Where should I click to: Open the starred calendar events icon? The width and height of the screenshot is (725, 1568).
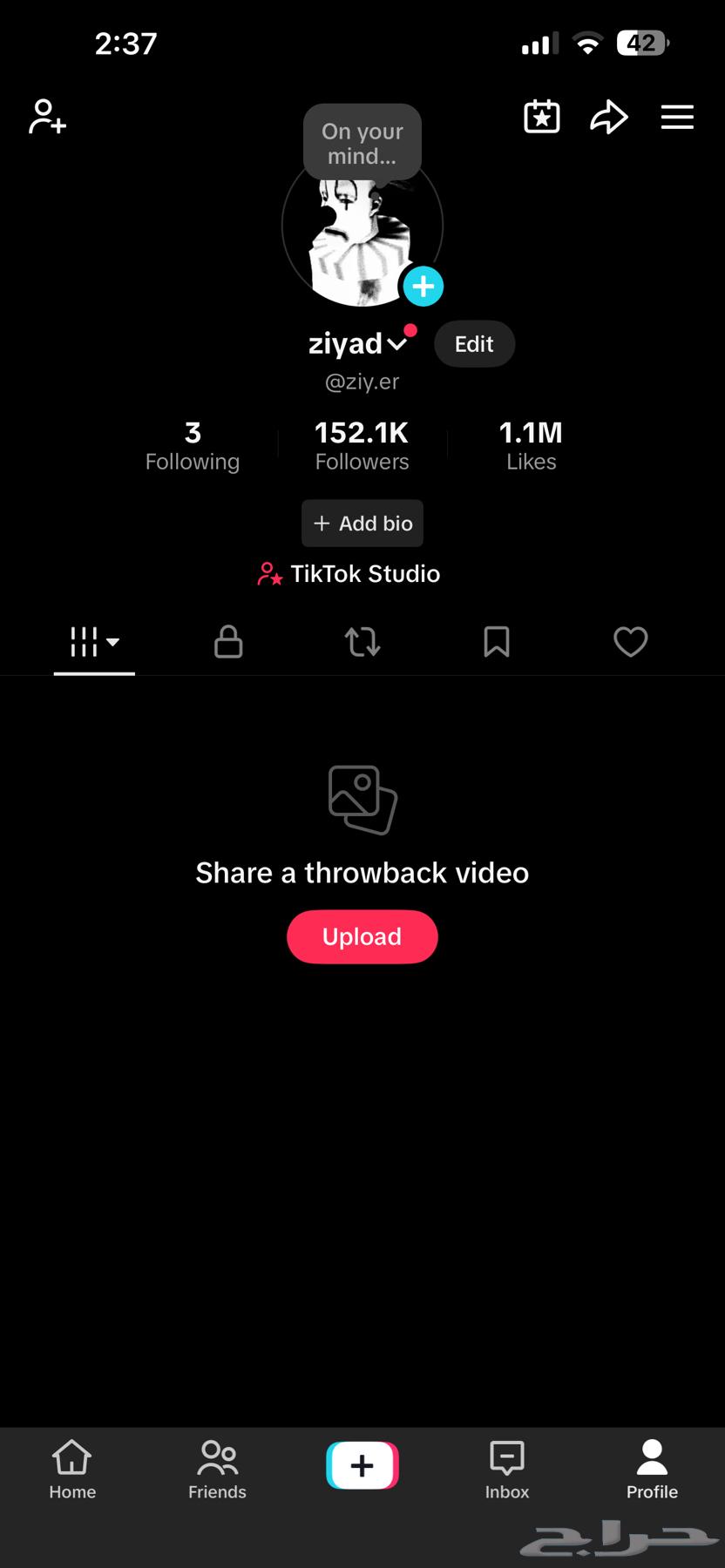(x=541, y=117)
